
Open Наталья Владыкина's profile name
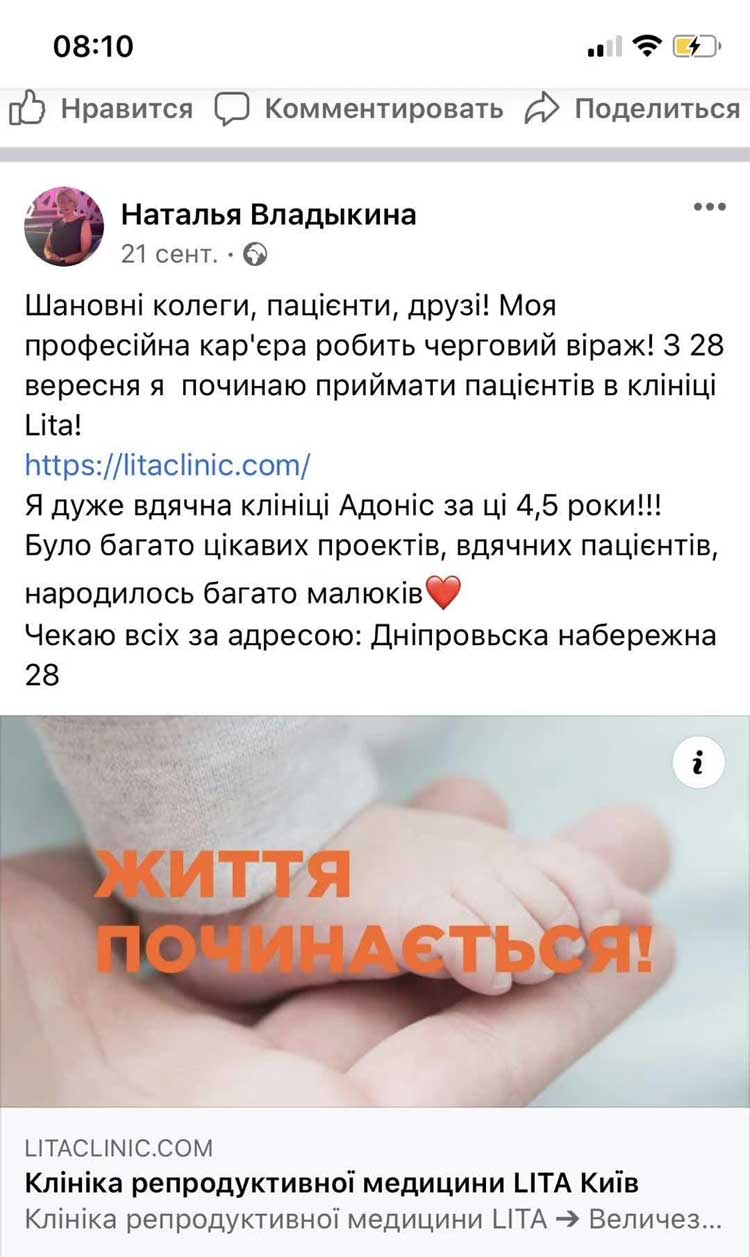(268, 214)
